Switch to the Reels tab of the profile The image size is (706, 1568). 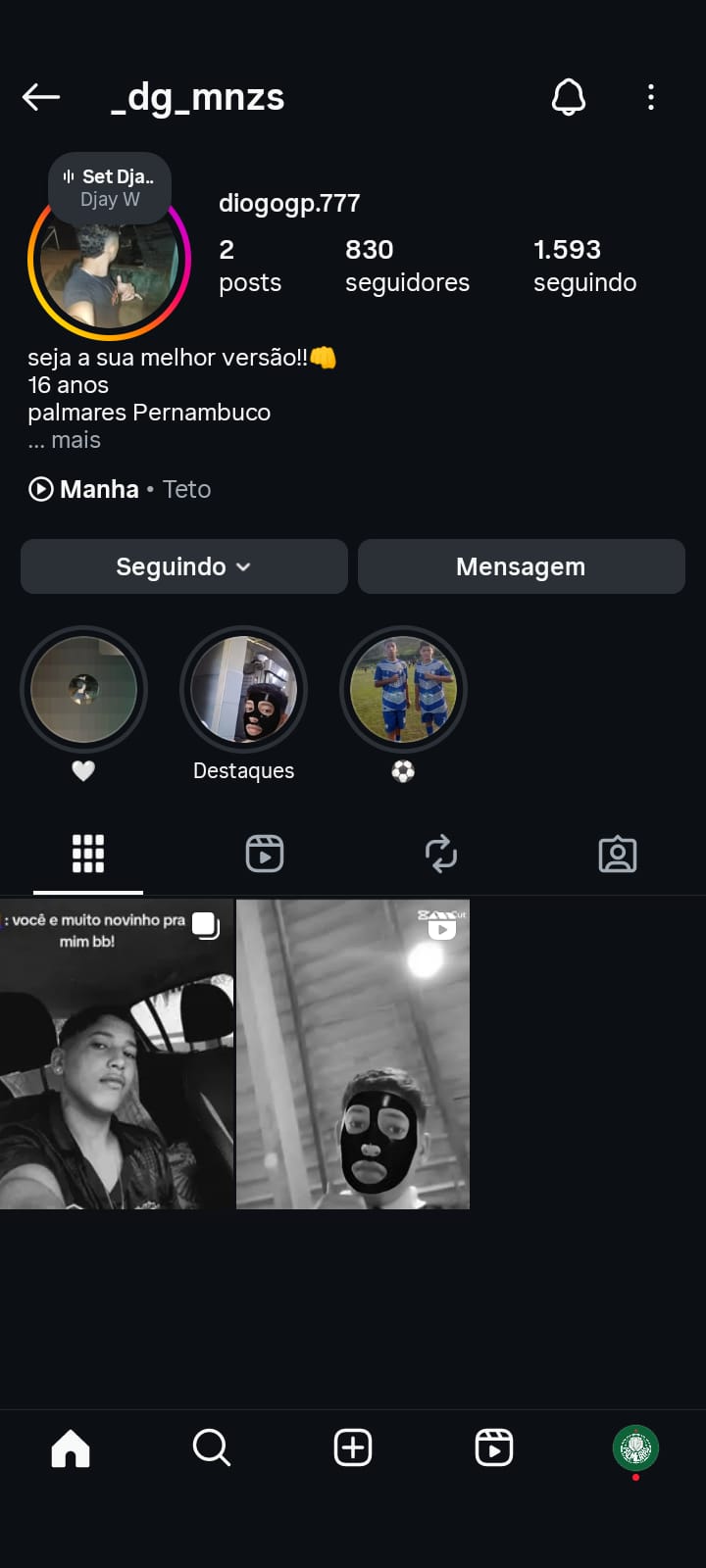pyautogui.click(x=265, y=854)
